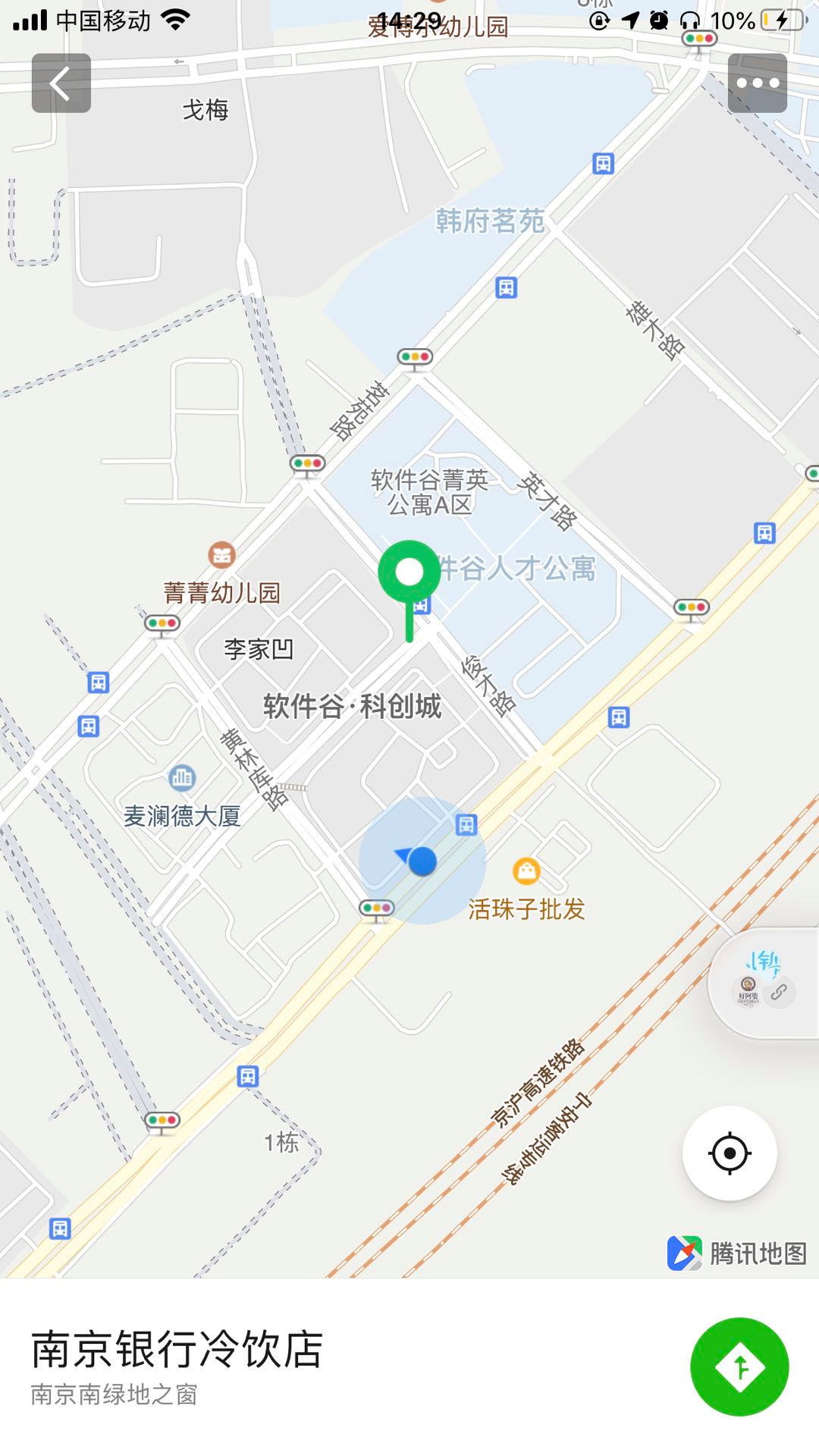Image resolution: width=819 pixels, height=1456 pixels.
Task: Tap the 麦澜德大厦 building icon
Action: coord(180,778)
